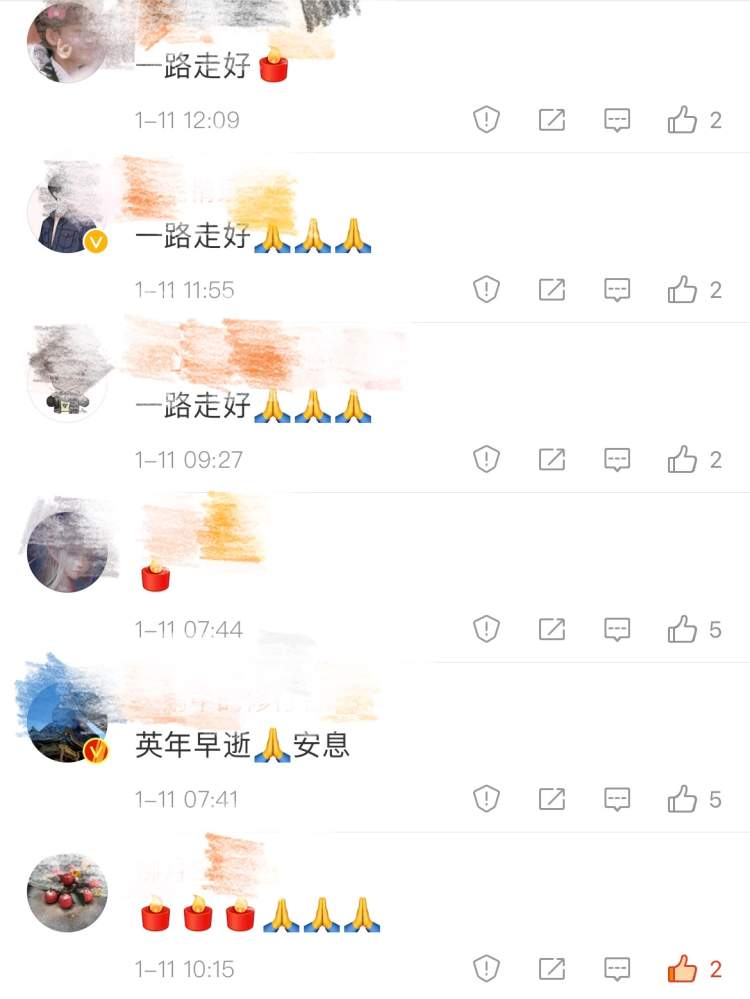Report the comment posted at 1-11 09:27
This screenshot has width=750, height=999.
click(x=486, y=460)
